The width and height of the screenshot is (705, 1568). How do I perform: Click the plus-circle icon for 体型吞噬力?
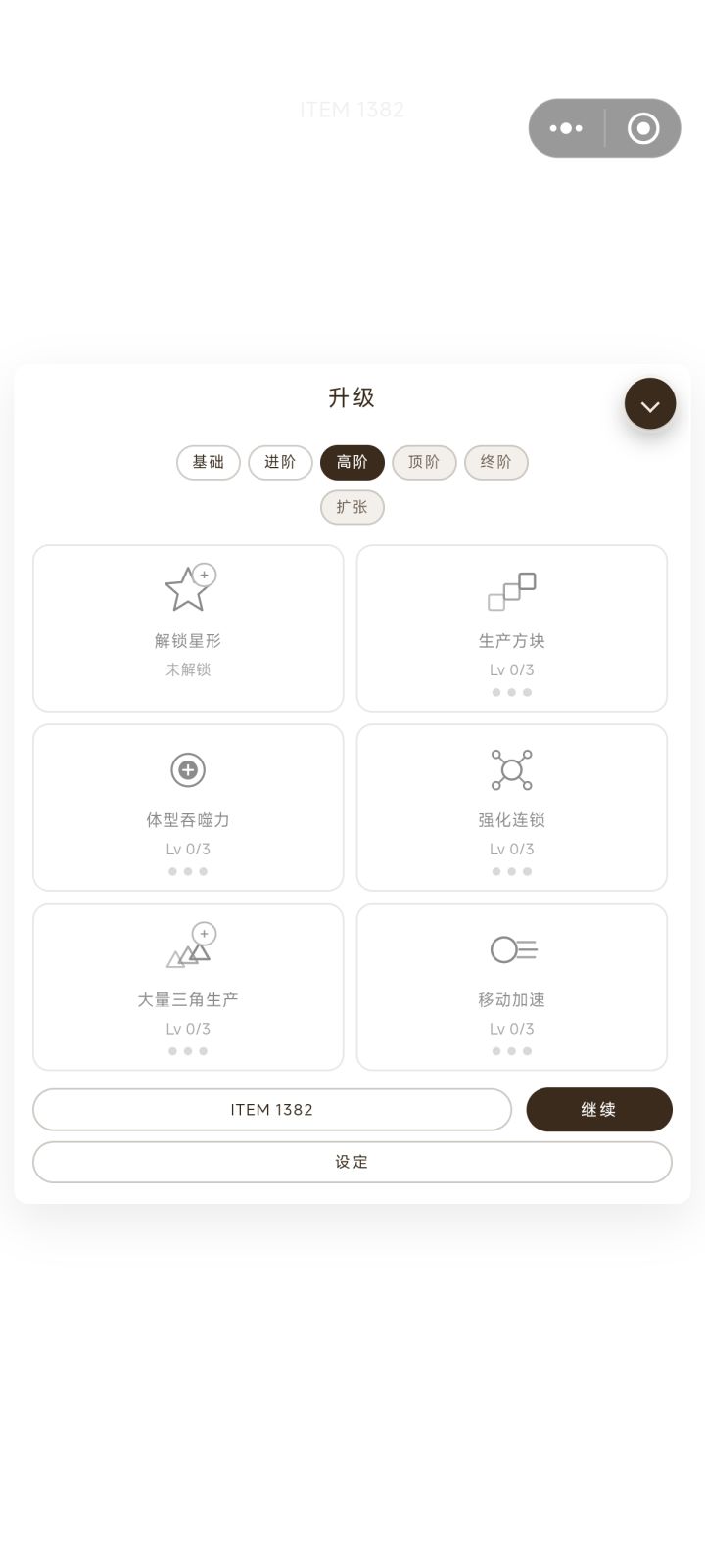point(188,769)
